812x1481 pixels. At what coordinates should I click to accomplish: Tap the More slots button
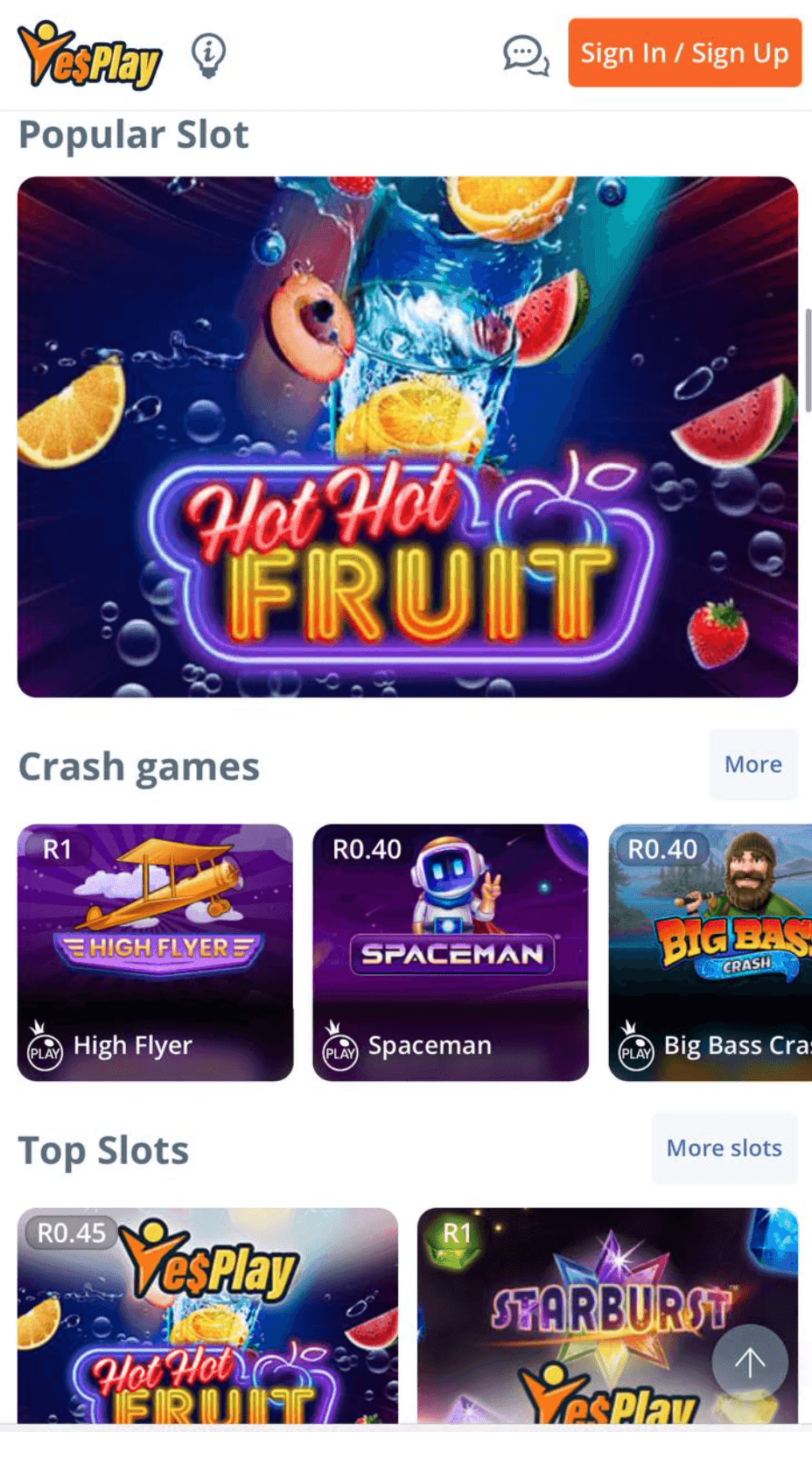click(x=724, y=1148)
